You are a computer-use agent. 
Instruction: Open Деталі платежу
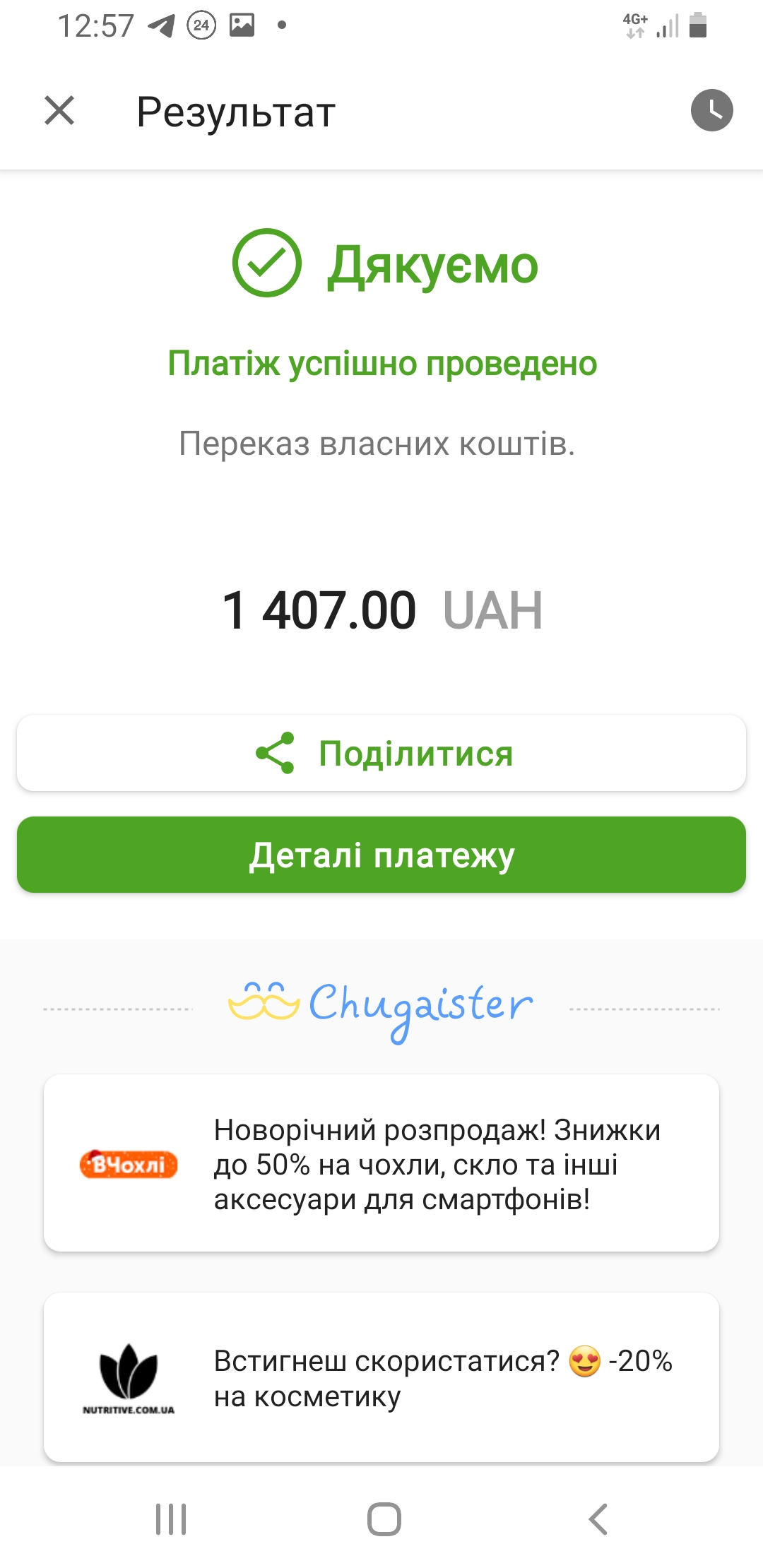click(381, 855)
